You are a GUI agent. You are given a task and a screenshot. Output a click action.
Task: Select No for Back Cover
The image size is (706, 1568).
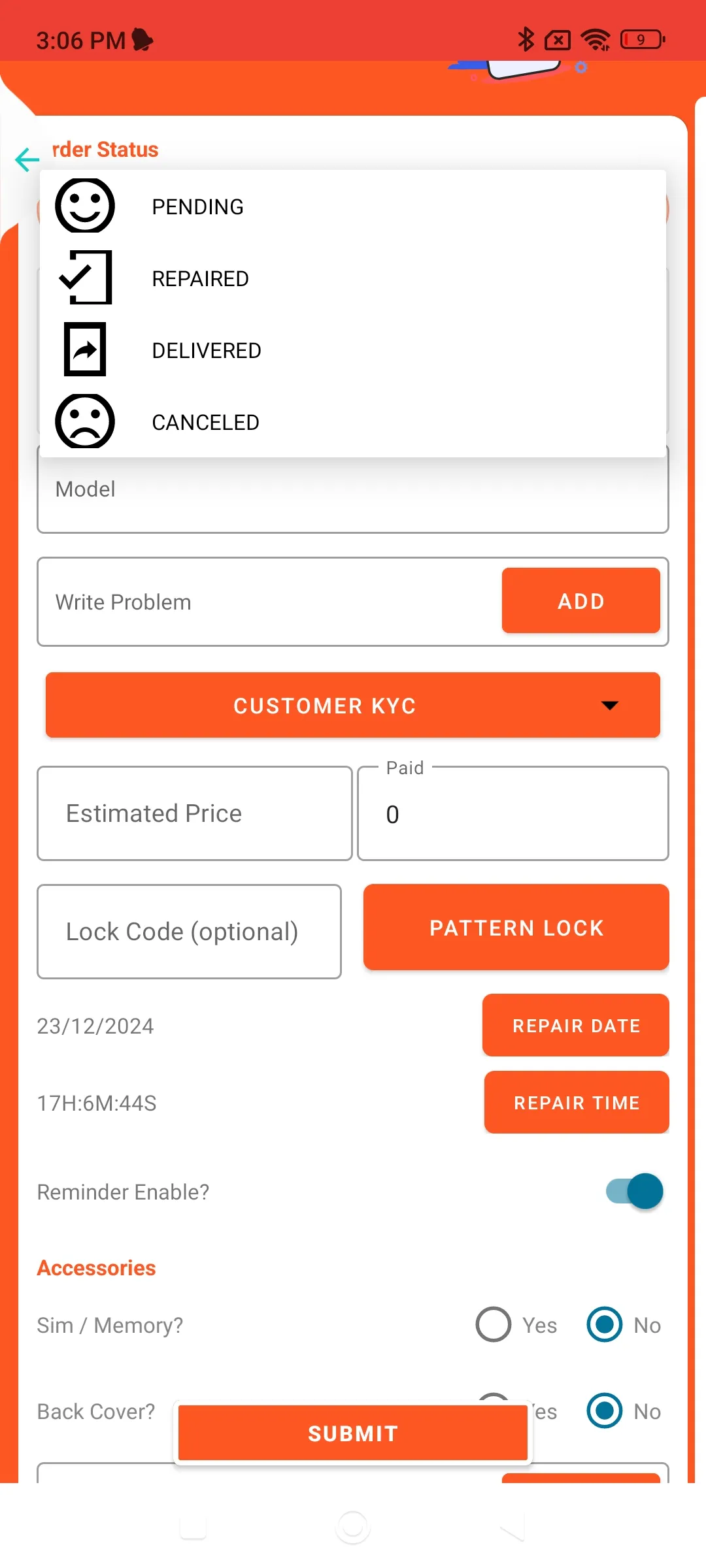click(605, 1411)
